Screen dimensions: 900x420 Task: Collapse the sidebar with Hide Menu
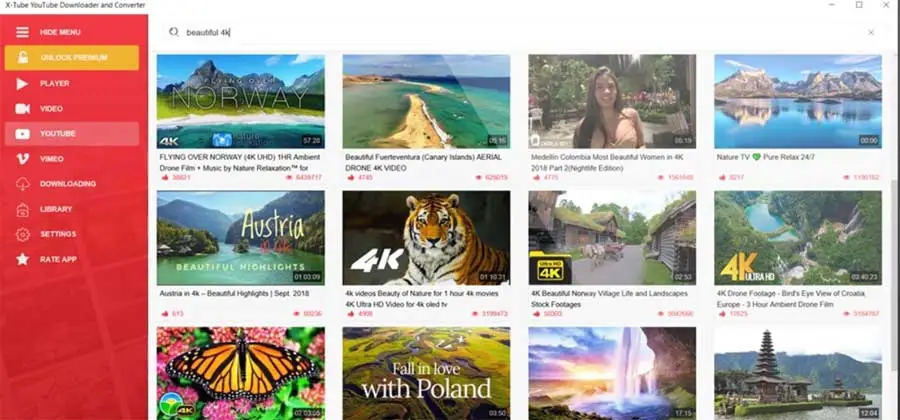coord(60,32)
